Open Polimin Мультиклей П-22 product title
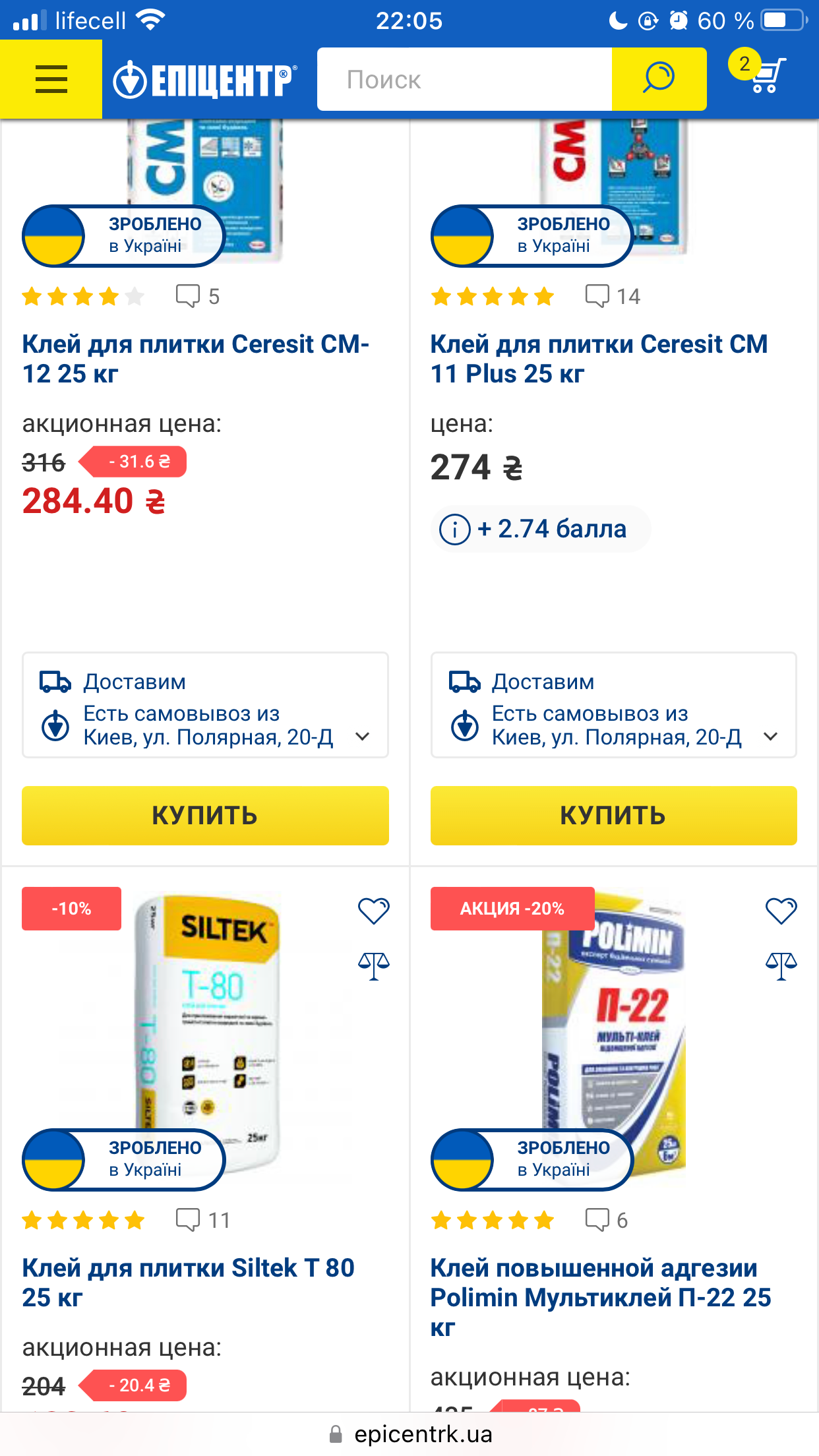 (x=601, y=1297)
